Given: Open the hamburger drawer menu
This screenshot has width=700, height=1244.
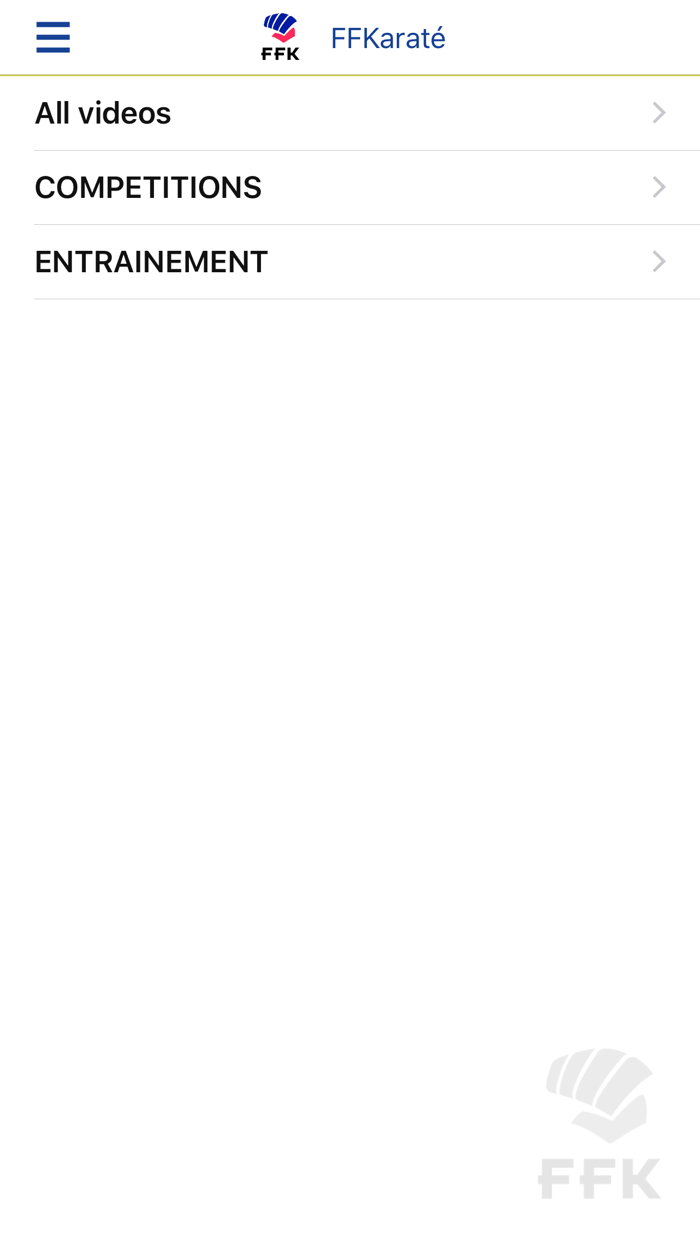Looking at the screenshot, I should point(53,38).
